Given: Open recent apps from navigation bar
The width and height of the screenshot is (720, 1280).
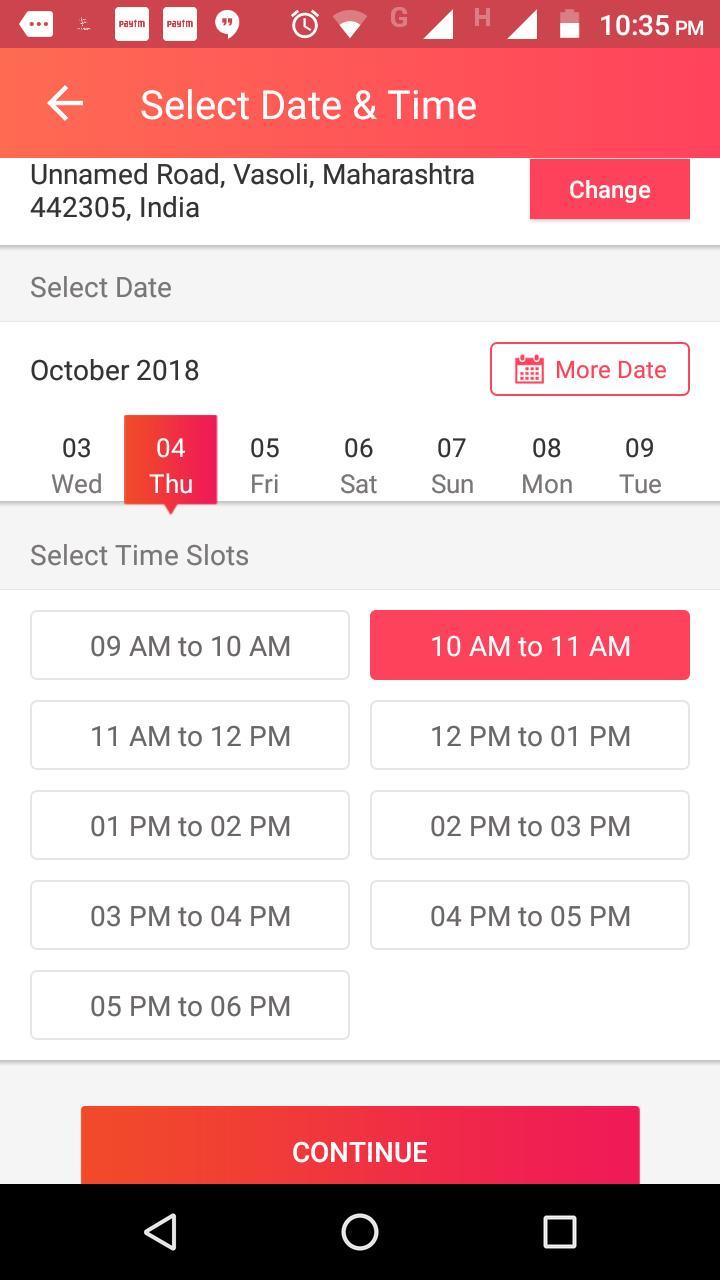Looking at the screenshot, I should (x=559, y=1232).
